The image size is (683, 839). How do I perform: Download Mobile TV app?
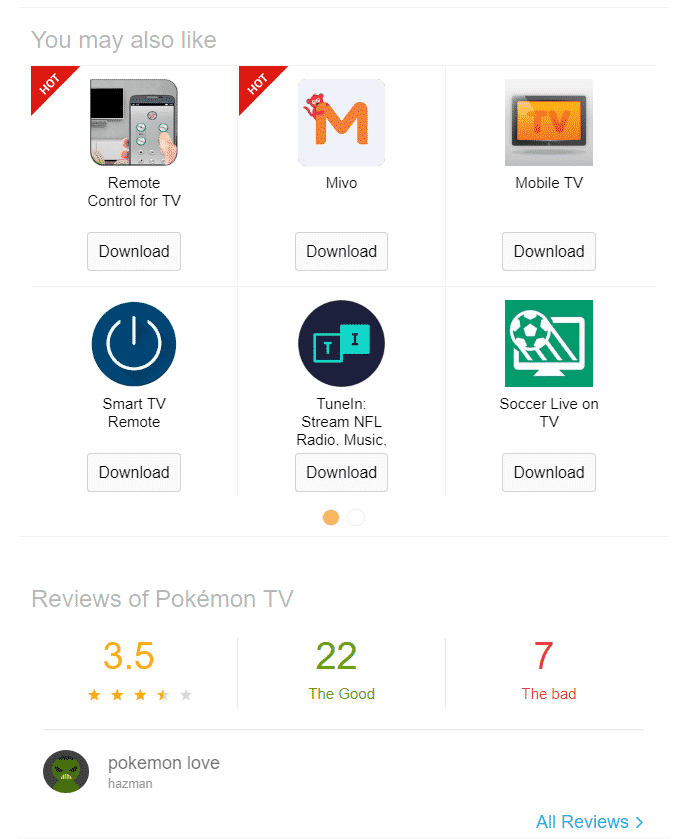(x=549, y=252)
